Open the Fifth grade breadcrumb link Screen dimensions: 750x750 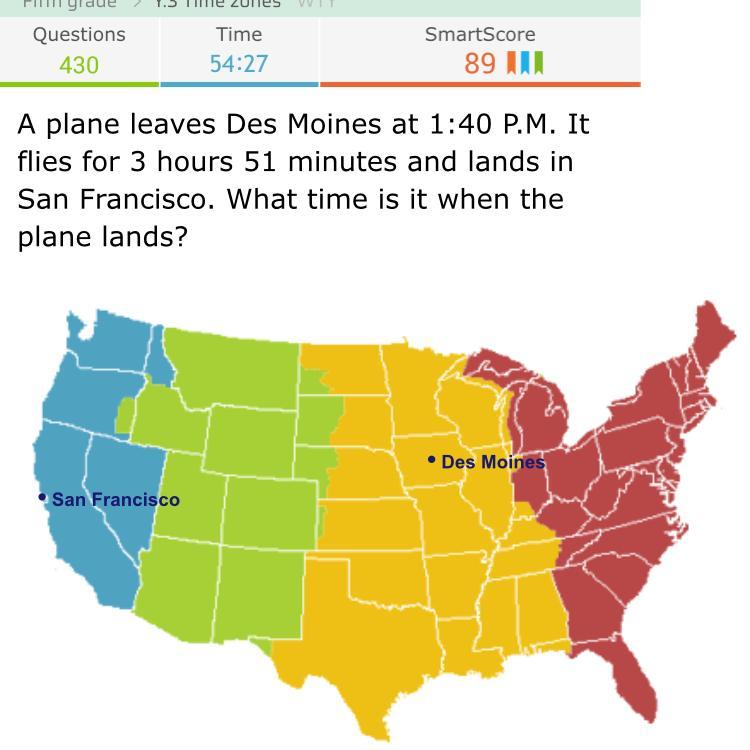[x=70, y=4]
